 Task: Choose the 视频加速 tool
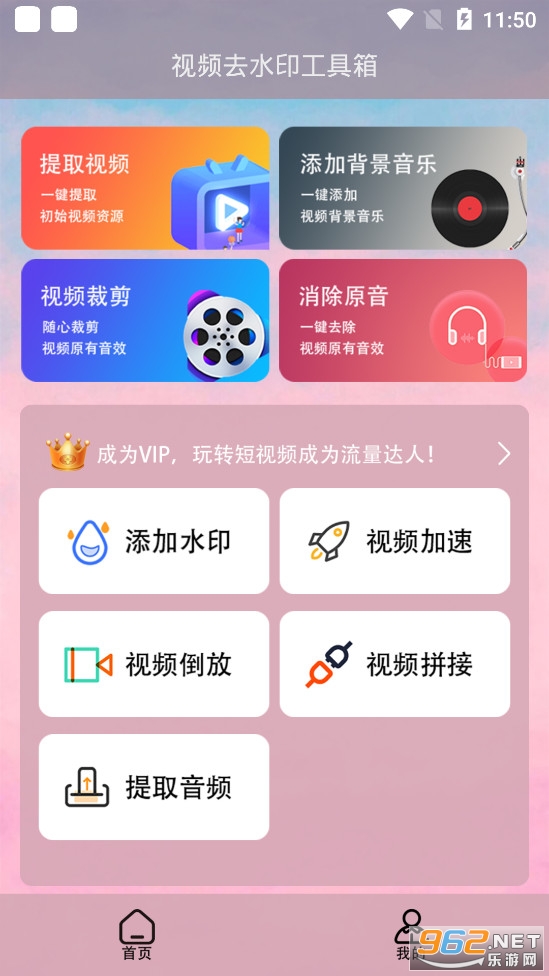click(395, 541)
